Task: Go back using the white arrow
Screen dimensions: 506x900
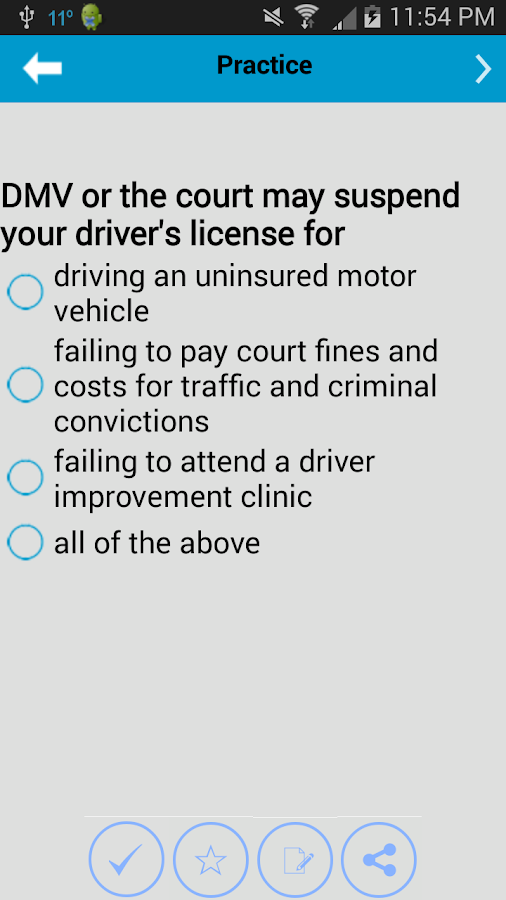Action: [x=42, y=68]
